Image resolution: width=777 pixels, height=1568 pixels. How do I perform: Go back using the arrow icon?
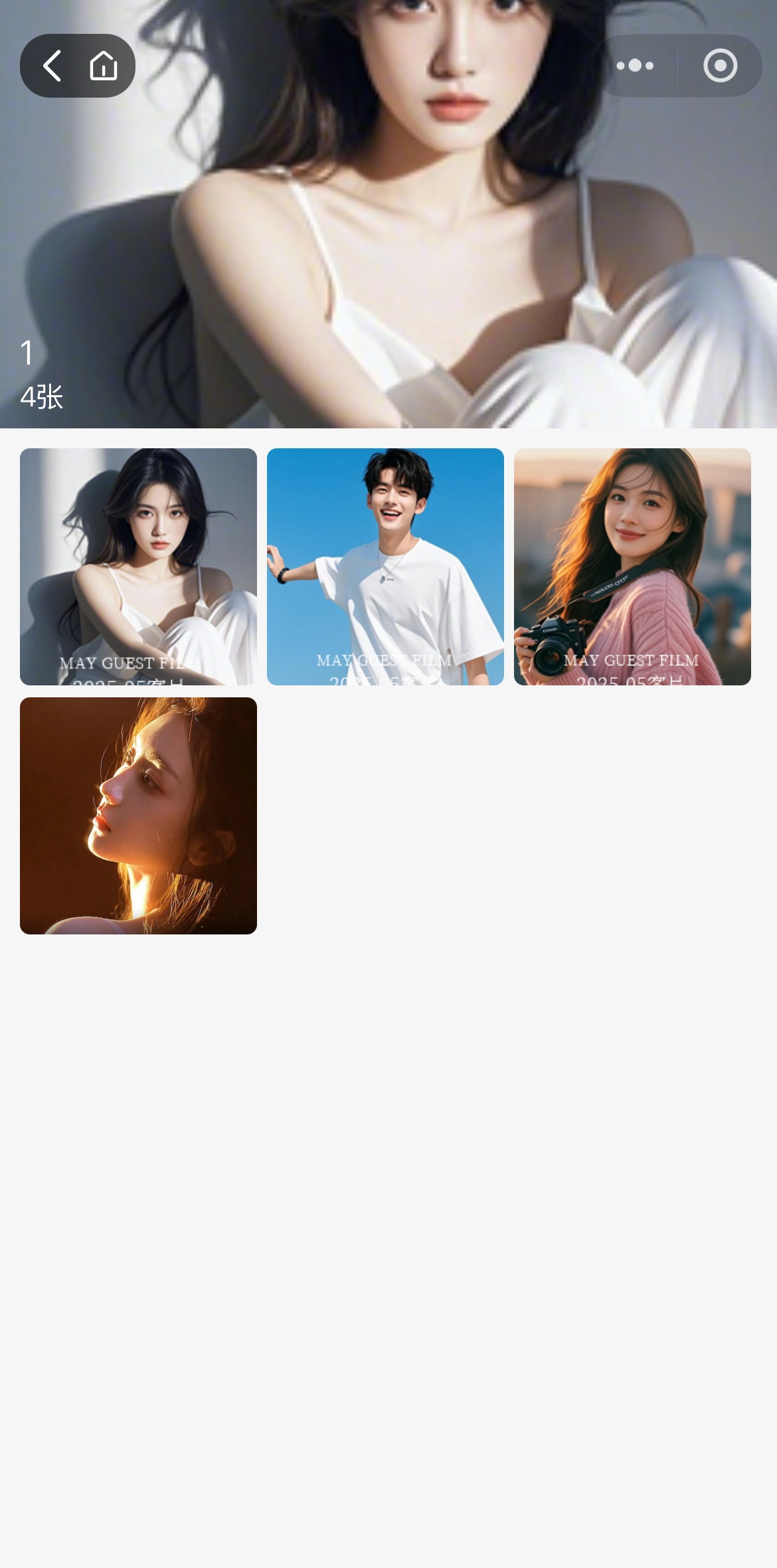click(52, 66)
